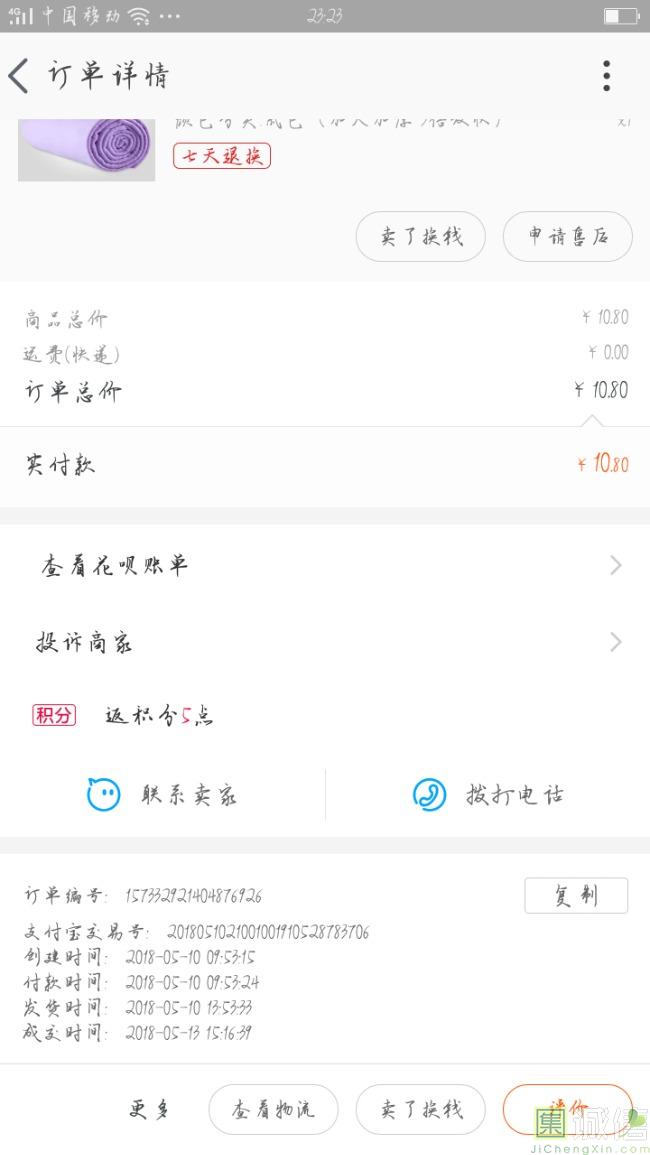View shipping with 查看物流
The width and height of the screenshot is (650, 1155).
click(273, 1109)
